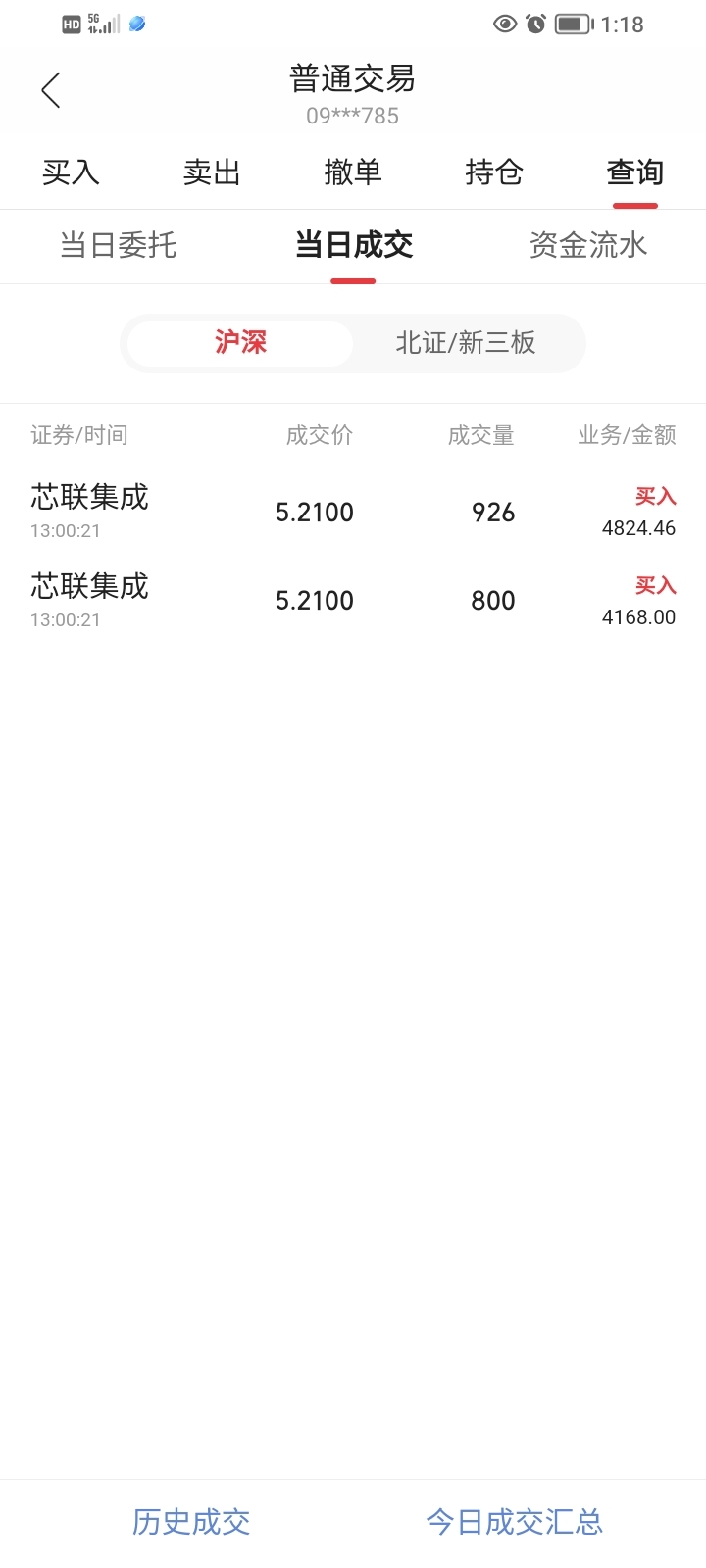Switch to the 买入 tab
The width and height of the screenshot is (706, 1568).
71,172
